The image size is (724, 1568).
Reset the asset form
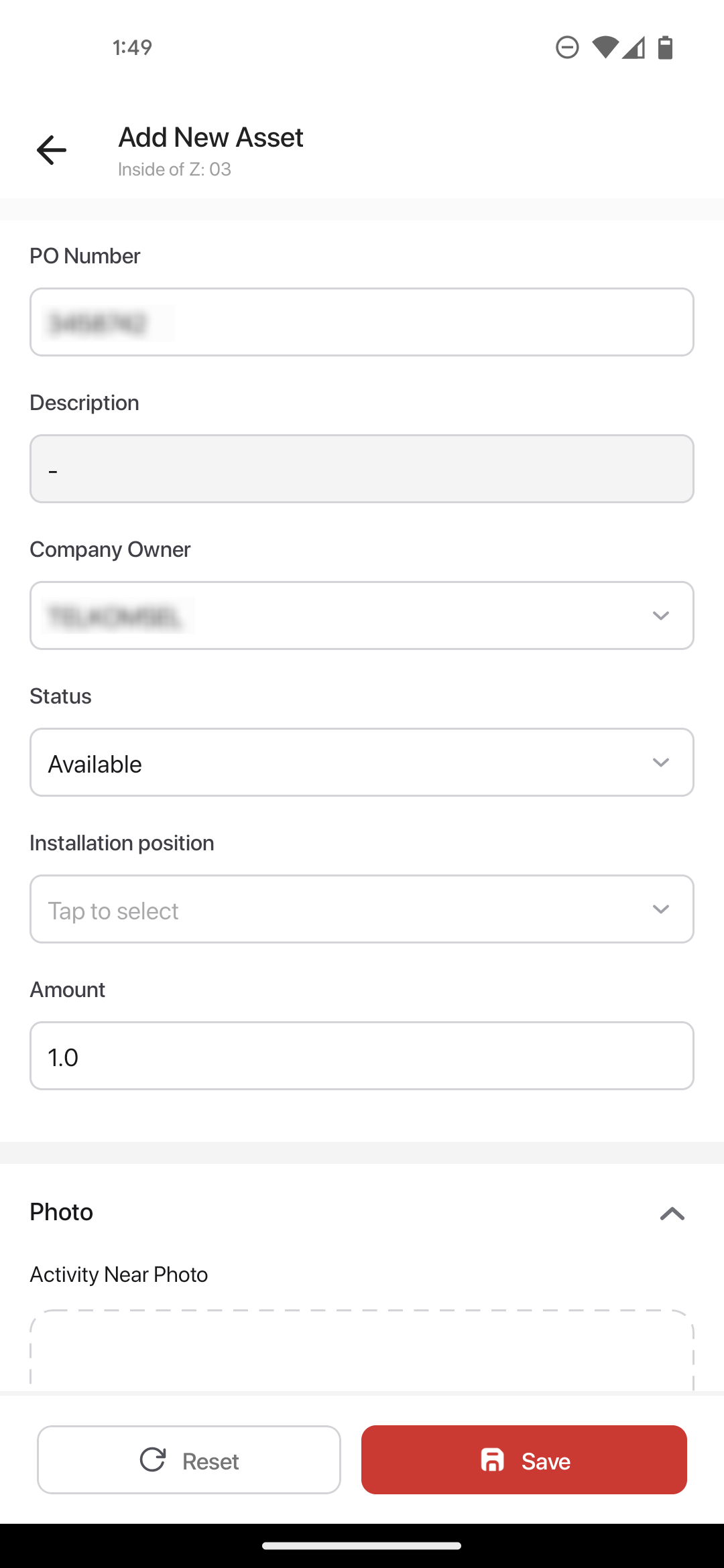189,1460
